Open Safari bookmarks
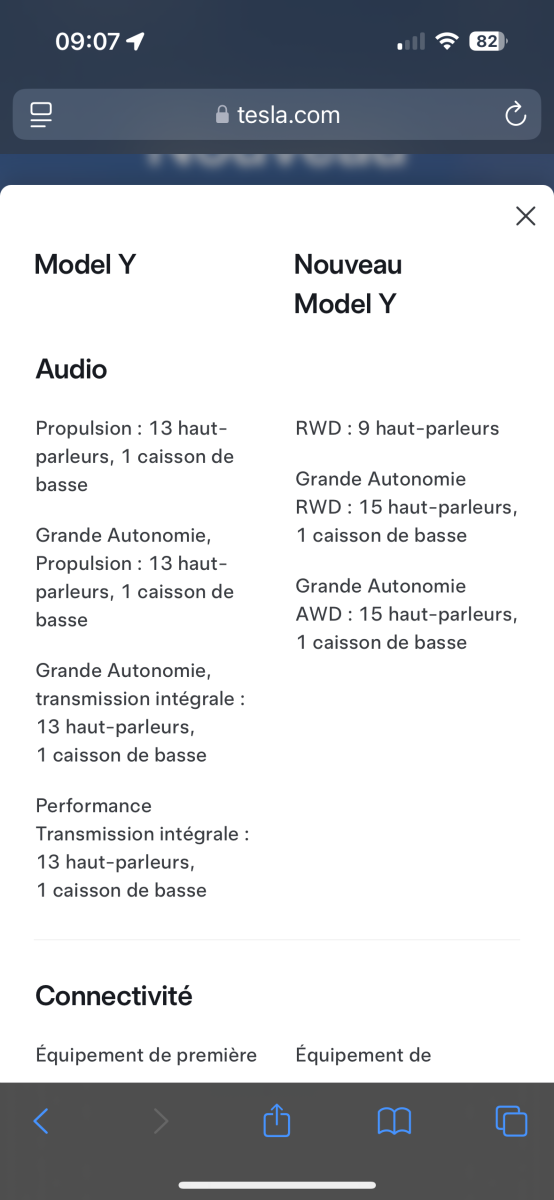This screenshot has width=554, height=1200. [394, 1121]
